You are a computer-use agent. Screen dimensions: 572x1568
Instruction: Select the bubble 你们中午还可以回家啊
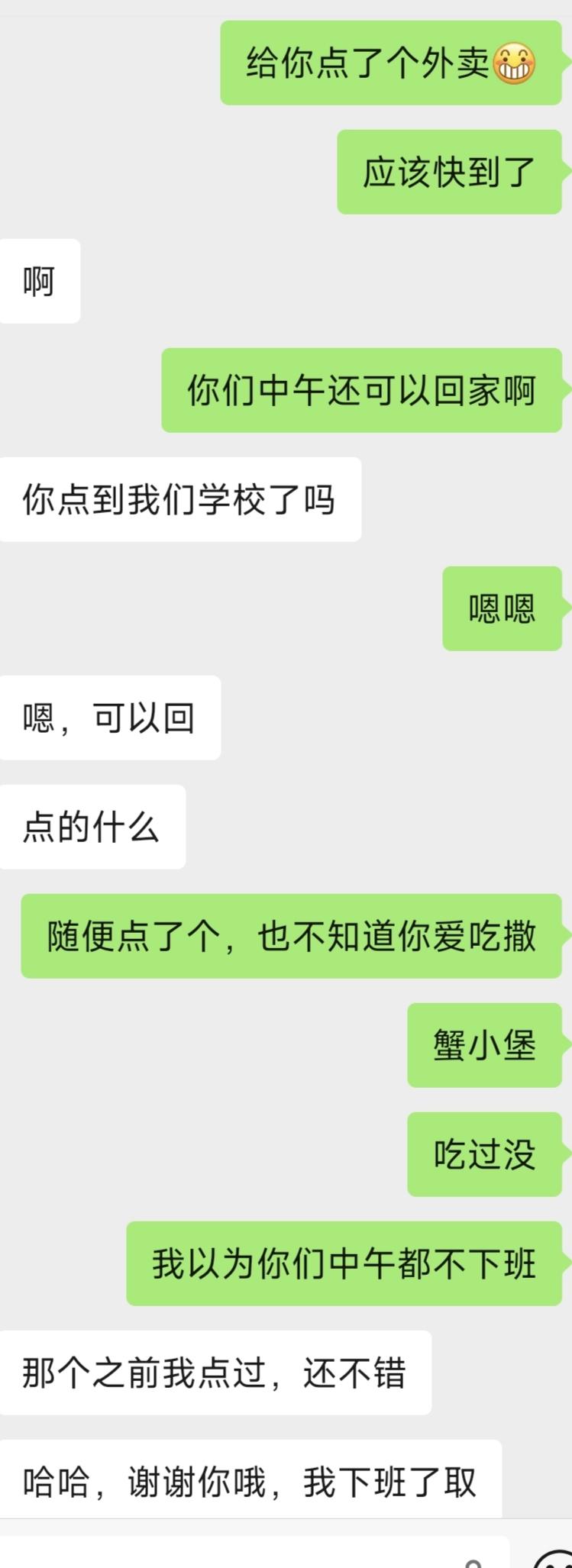361,389
